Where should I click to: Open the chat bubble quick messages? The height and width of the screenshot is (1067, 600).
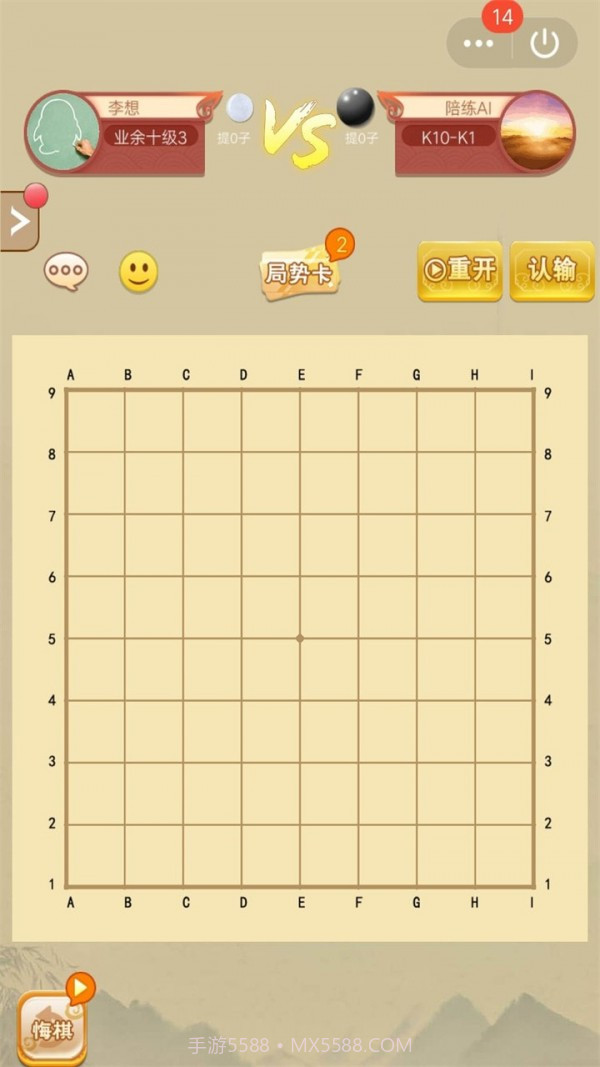(66, 271)
